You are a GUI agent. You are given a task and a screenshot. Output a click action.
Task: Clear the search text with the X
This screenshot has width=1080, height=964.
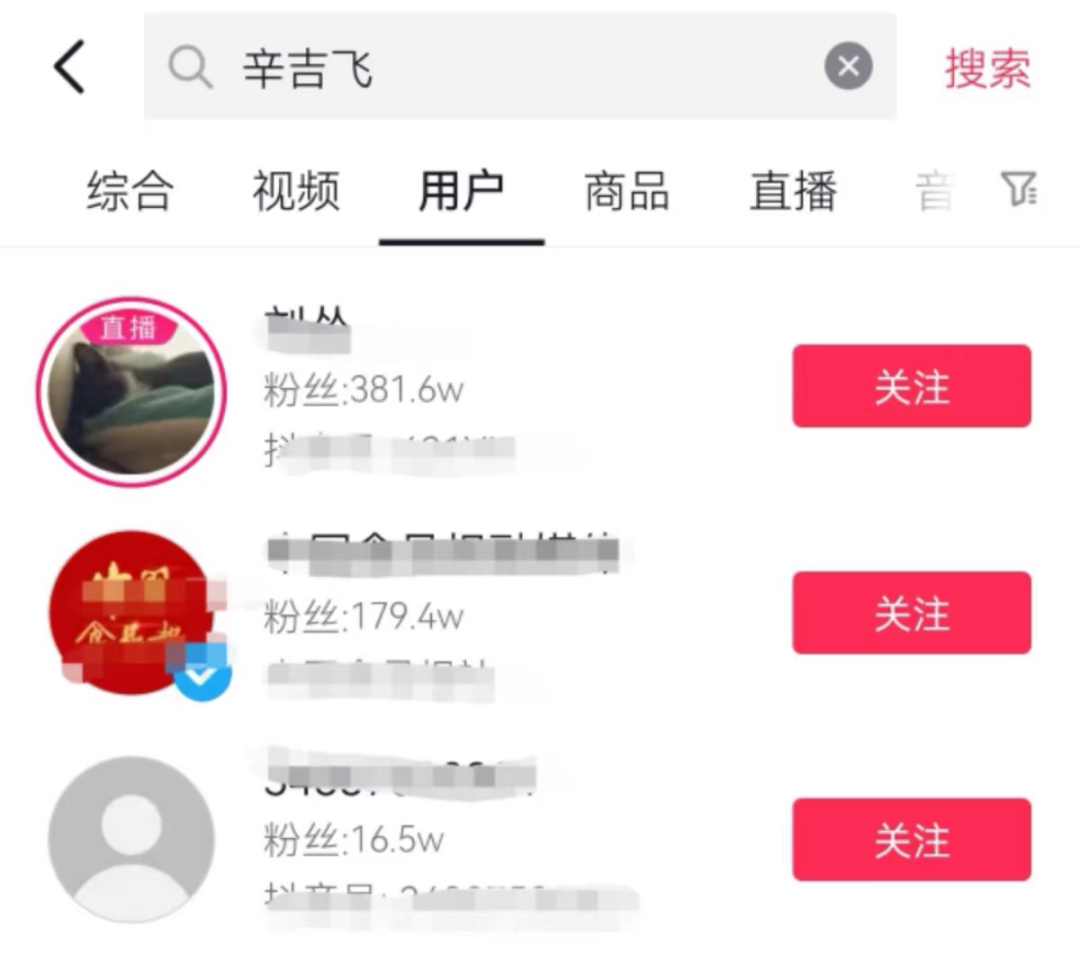click(848, 68)
